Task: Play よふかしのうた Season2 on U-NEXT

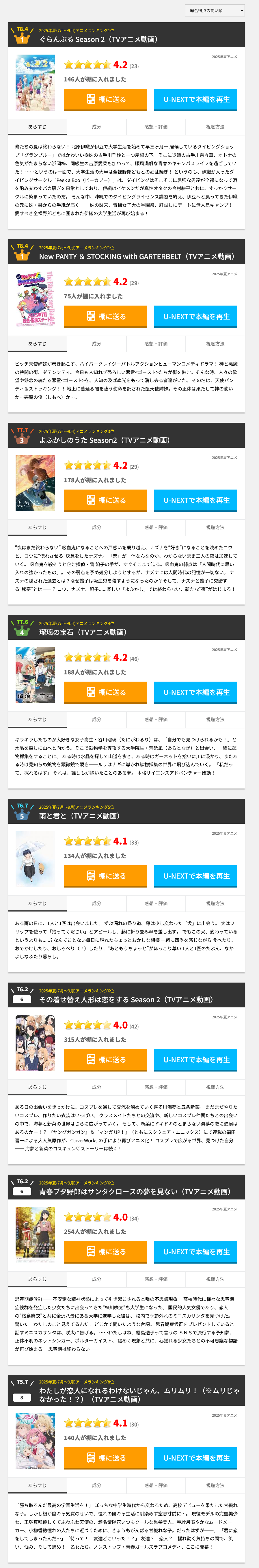Action: click(195, 500)
